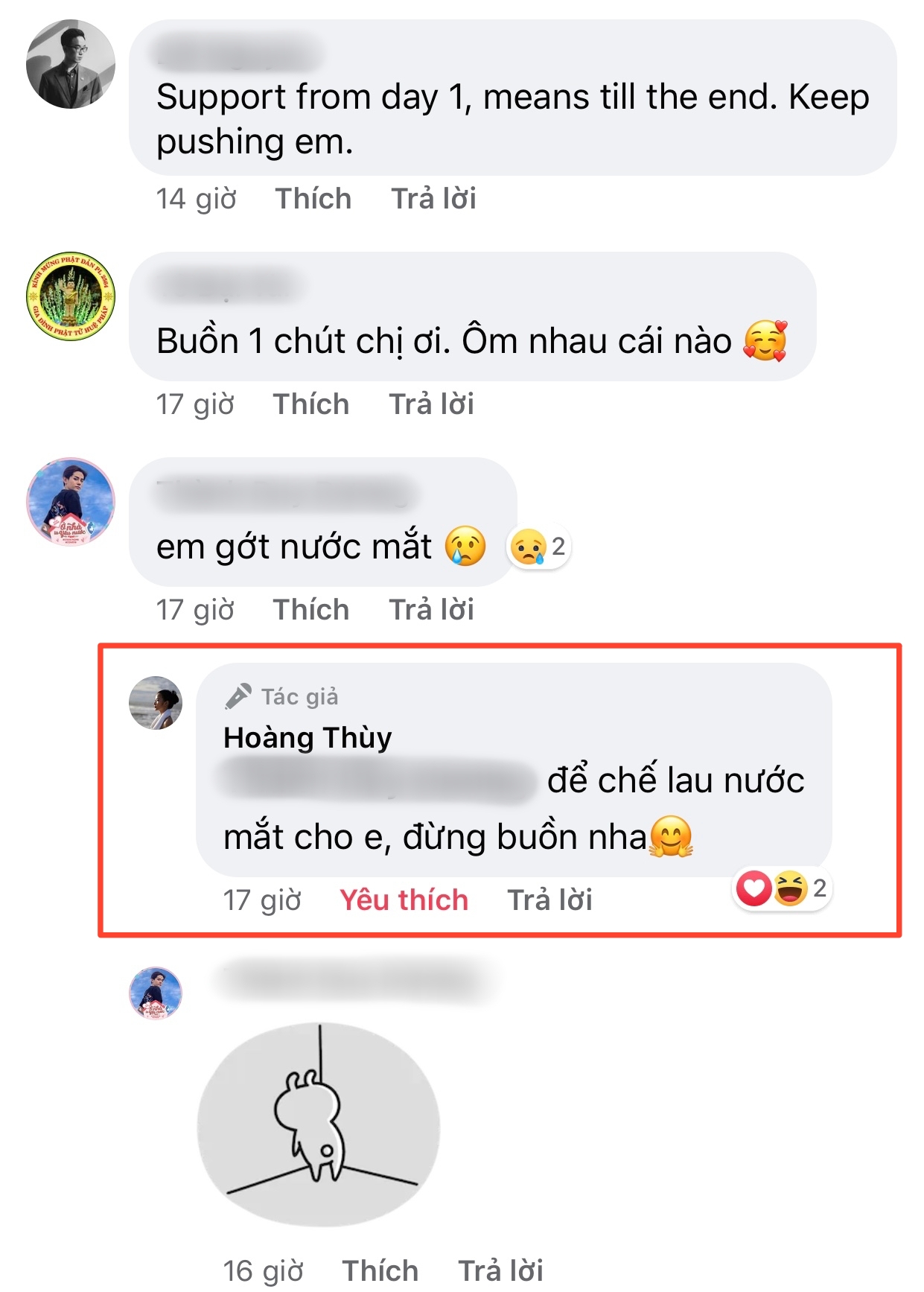This screenshot has width=924, height=1292.
Task: Like the 'Buồn 1 chút chị ơi' comment
Action: coord(310,404)
